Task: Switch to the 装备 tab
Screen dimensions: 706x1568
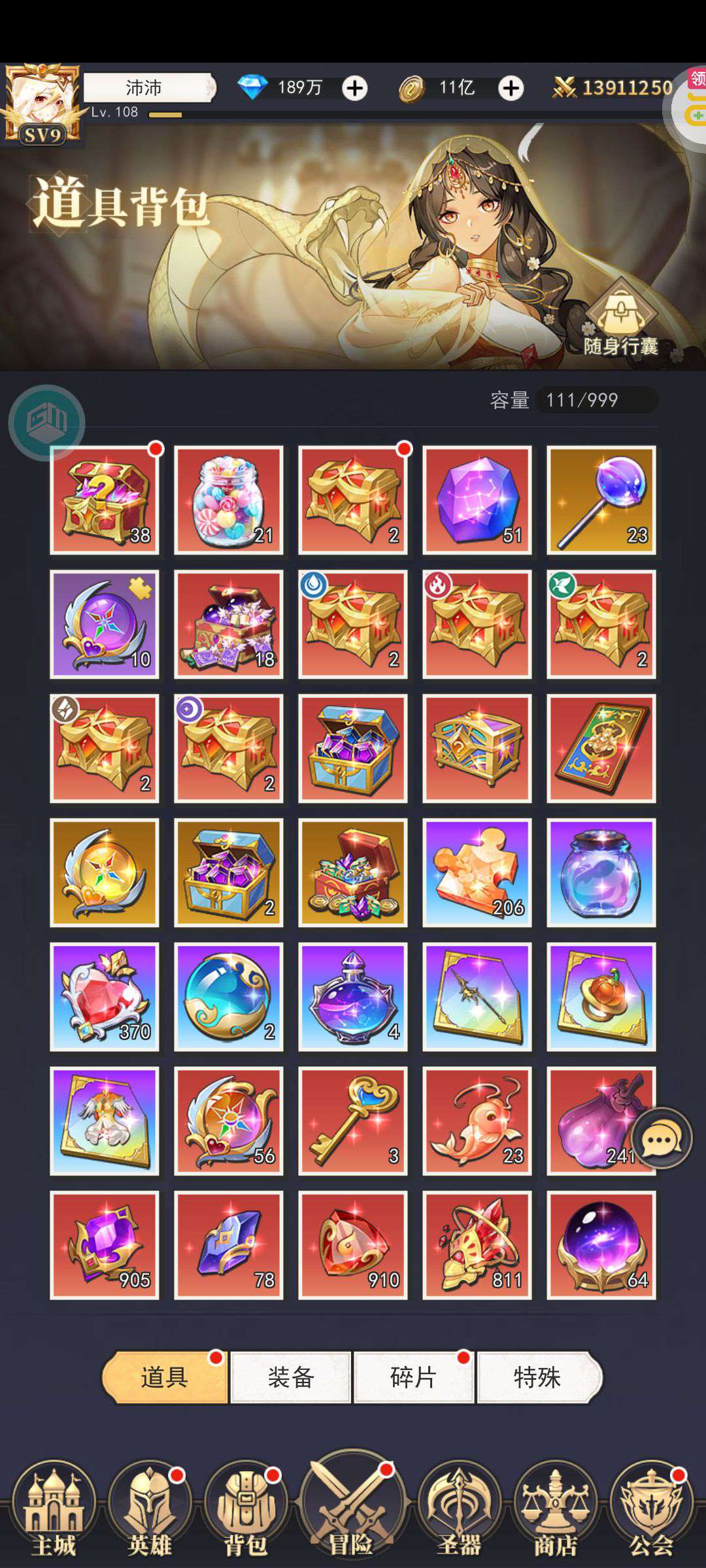Action: click(291, 1377)
